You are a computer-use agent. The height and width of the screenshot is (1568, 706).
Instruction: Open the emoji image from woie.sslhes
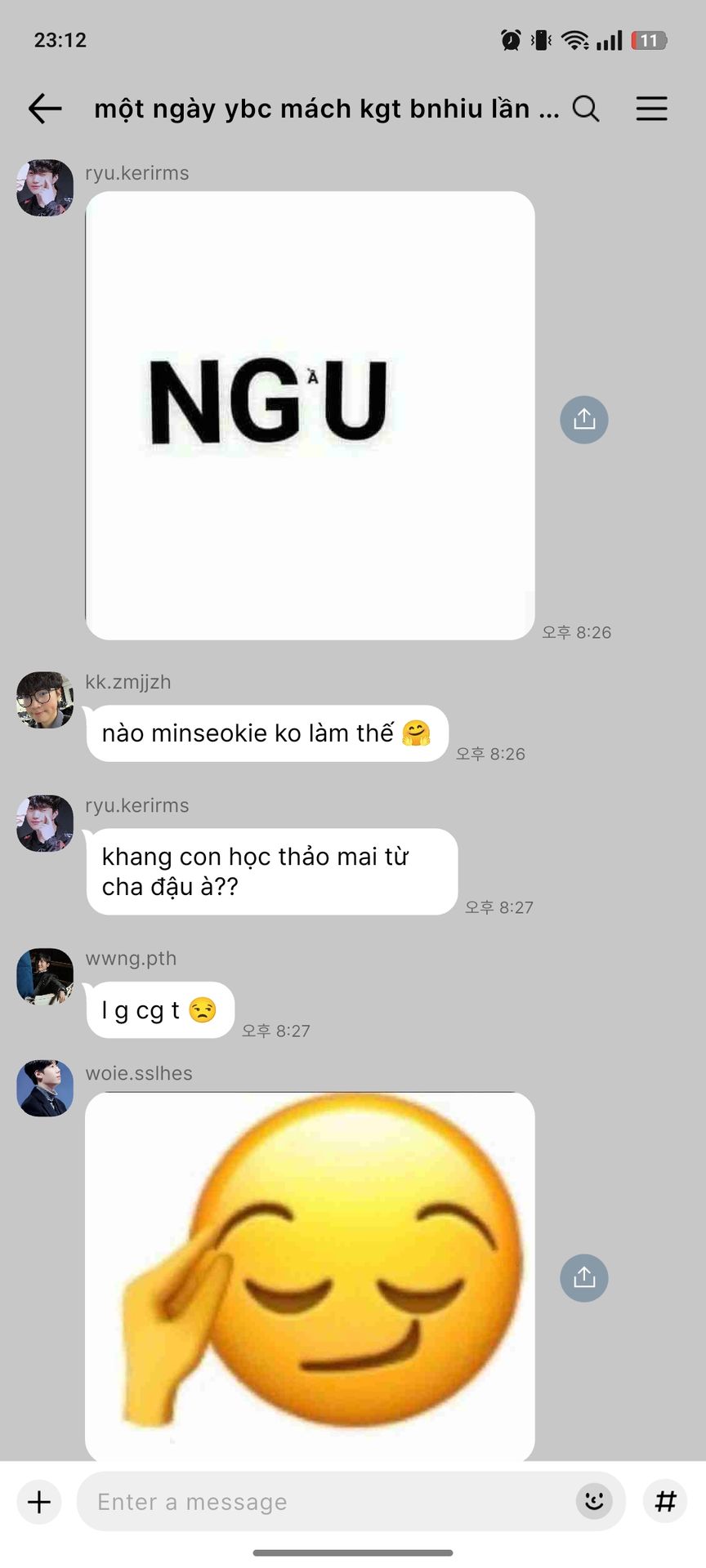coord(310,1276)
